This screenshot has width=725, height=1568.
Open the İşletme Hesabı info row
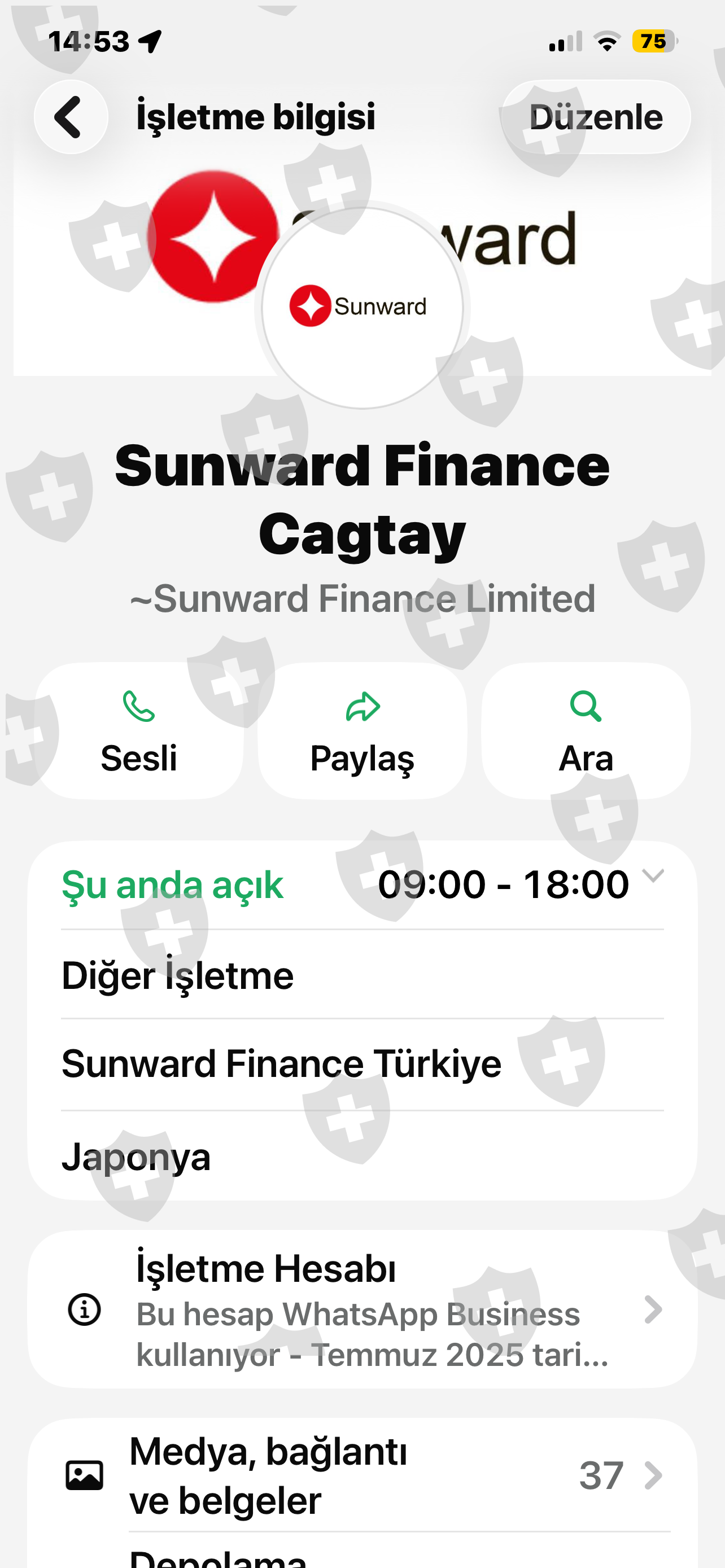[362, 1309]
